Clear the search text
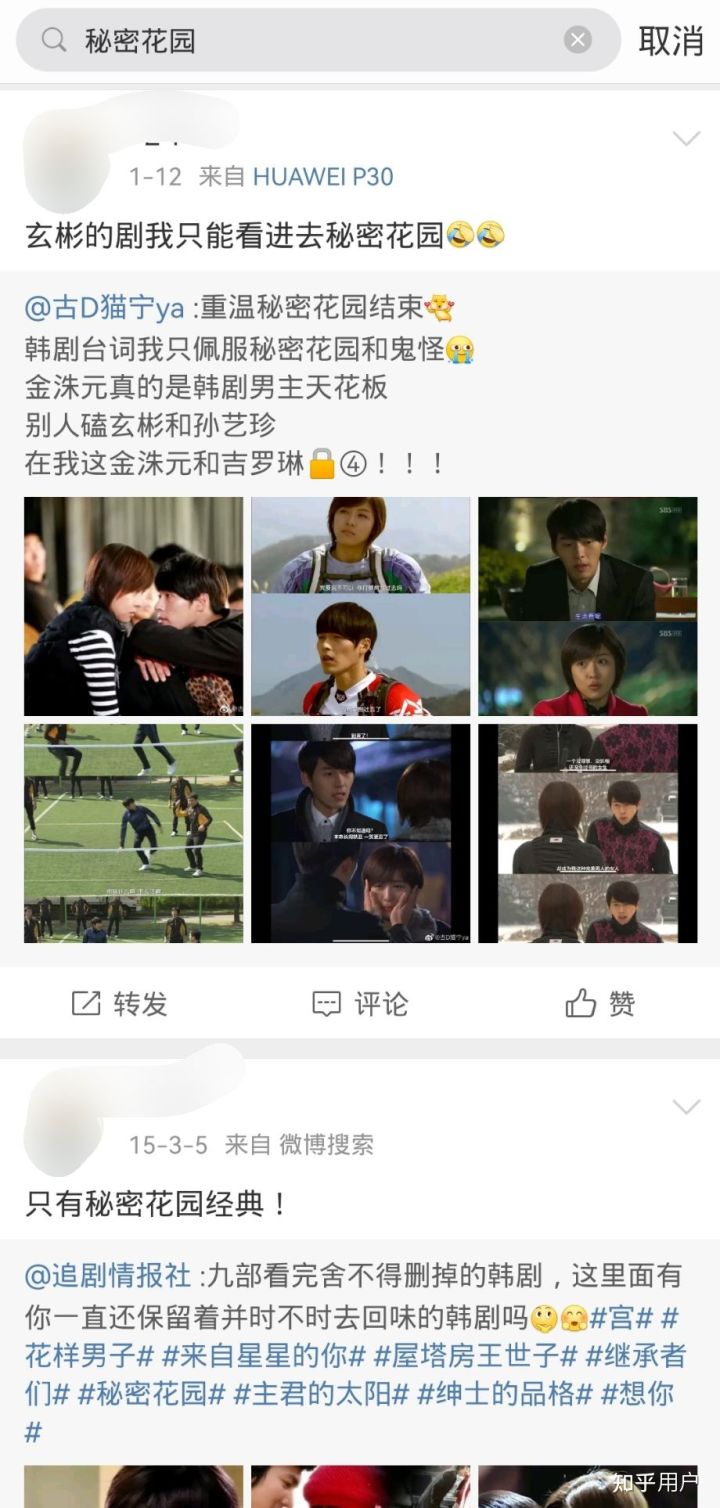Image resolution: width=720 pixels, height=1508 pixels. click(578, 40)
